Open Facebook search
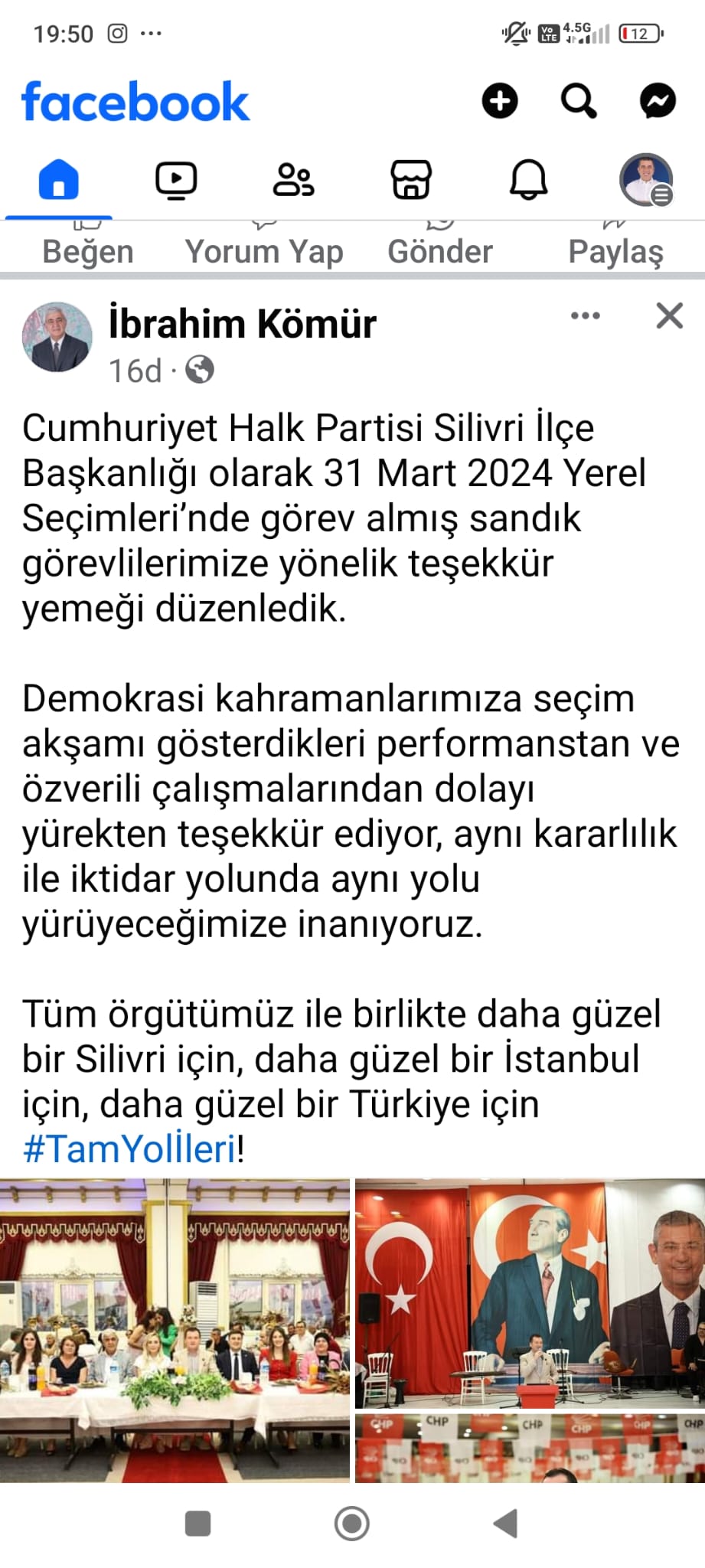The width and height of the screenshot is (705, 1568). point(579,101)
